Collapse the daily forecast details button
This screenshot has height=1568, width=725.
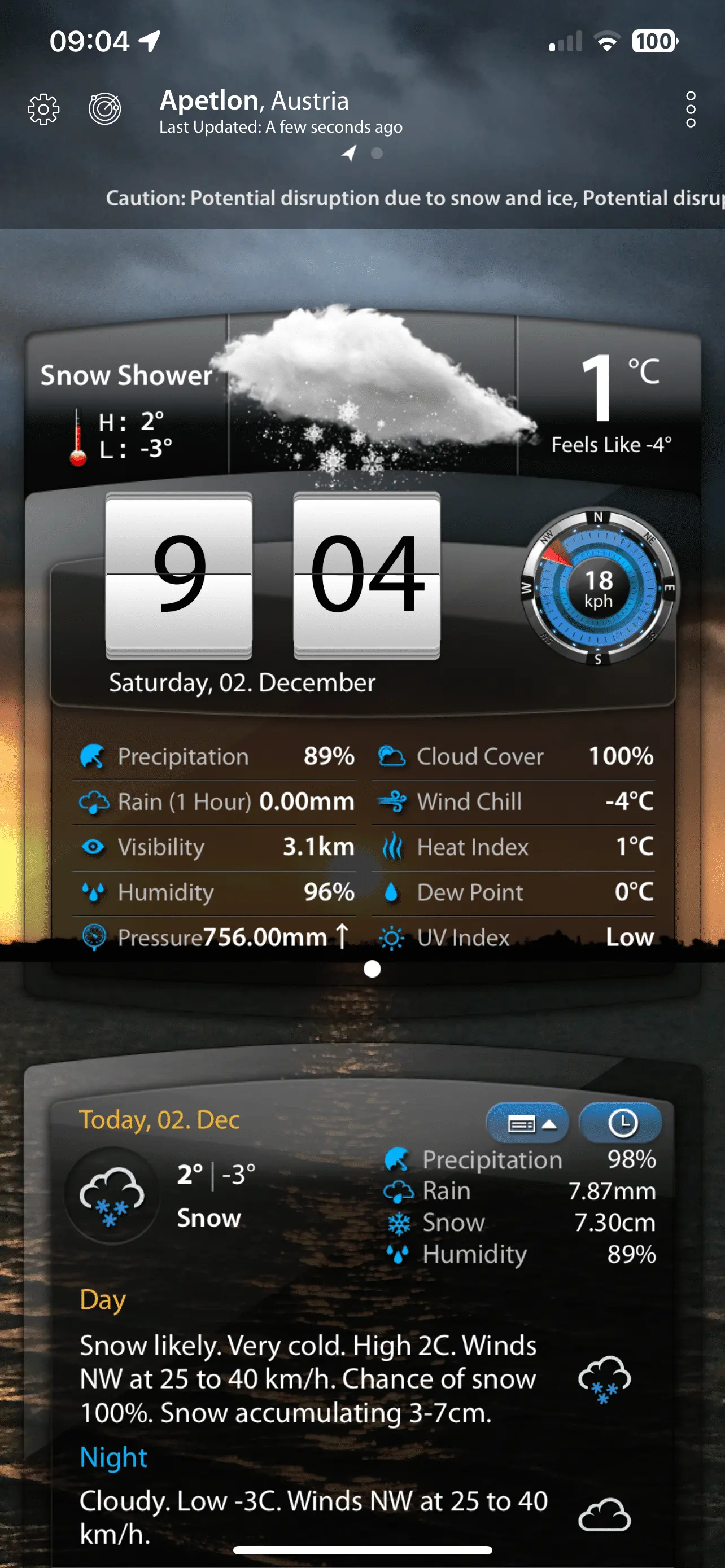click(x=527, y=1123)
